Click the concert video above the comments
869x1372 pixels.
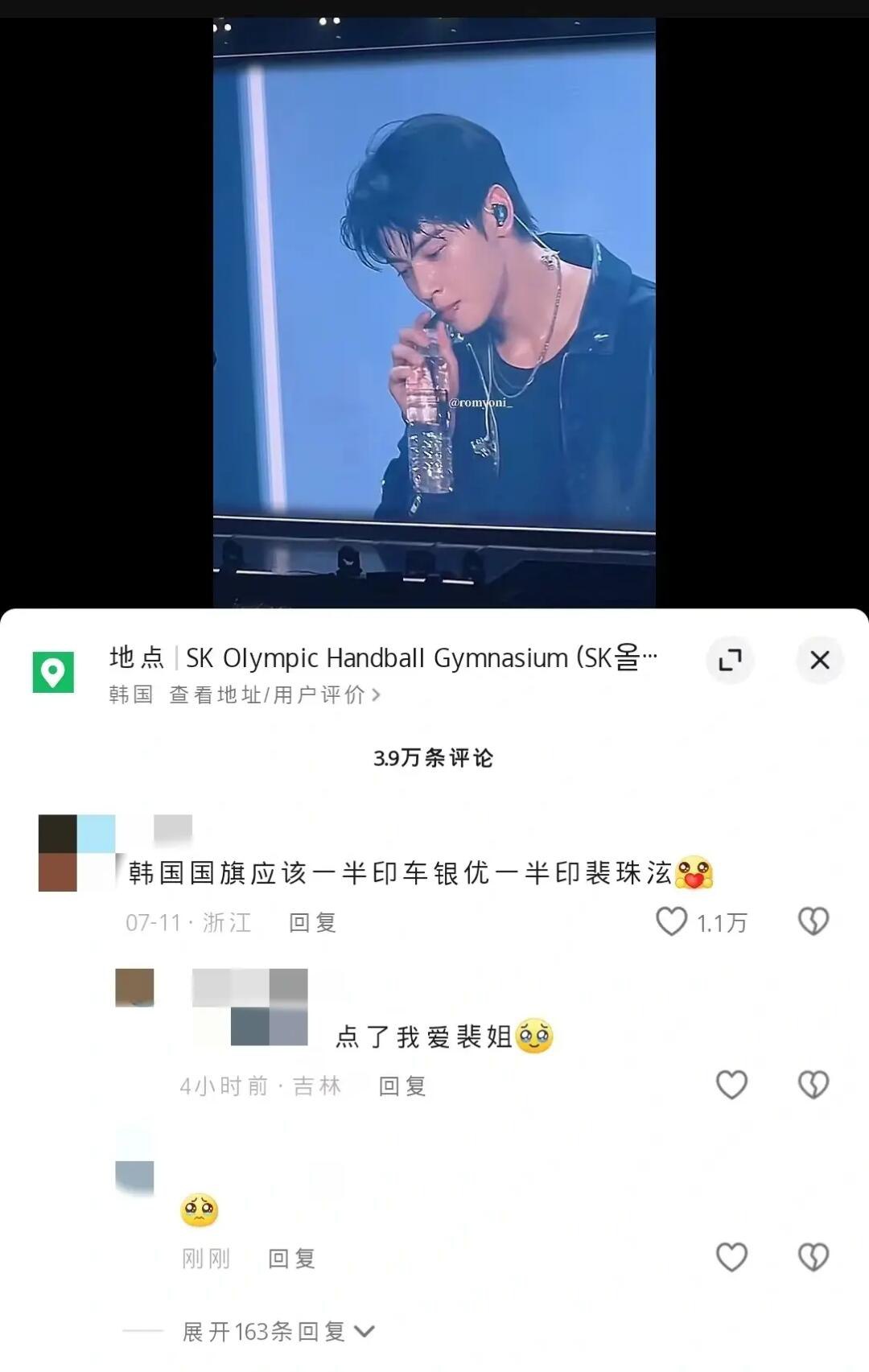[x=434, y=306]
